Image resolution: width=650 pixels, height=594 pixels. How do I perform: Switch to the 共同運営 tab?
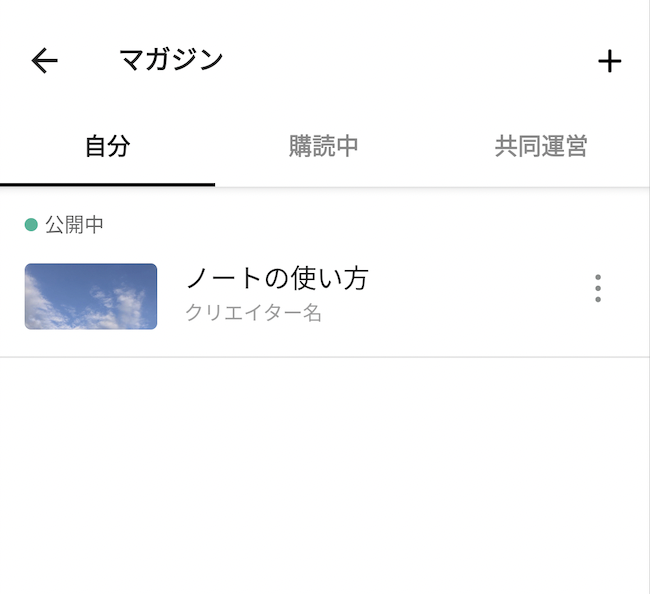coord(540,147)
